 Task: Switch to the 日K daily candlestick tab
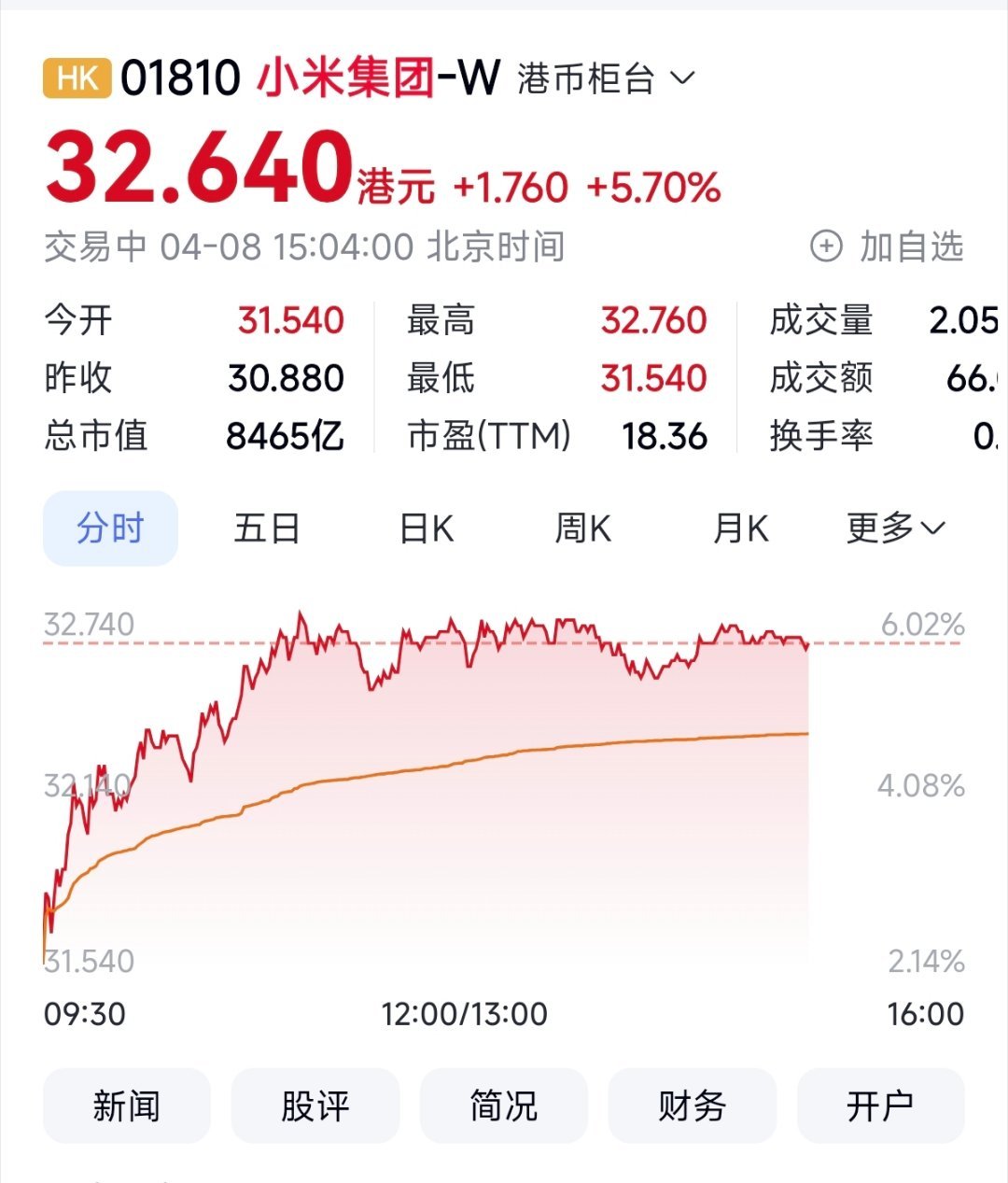pos(425,528)
